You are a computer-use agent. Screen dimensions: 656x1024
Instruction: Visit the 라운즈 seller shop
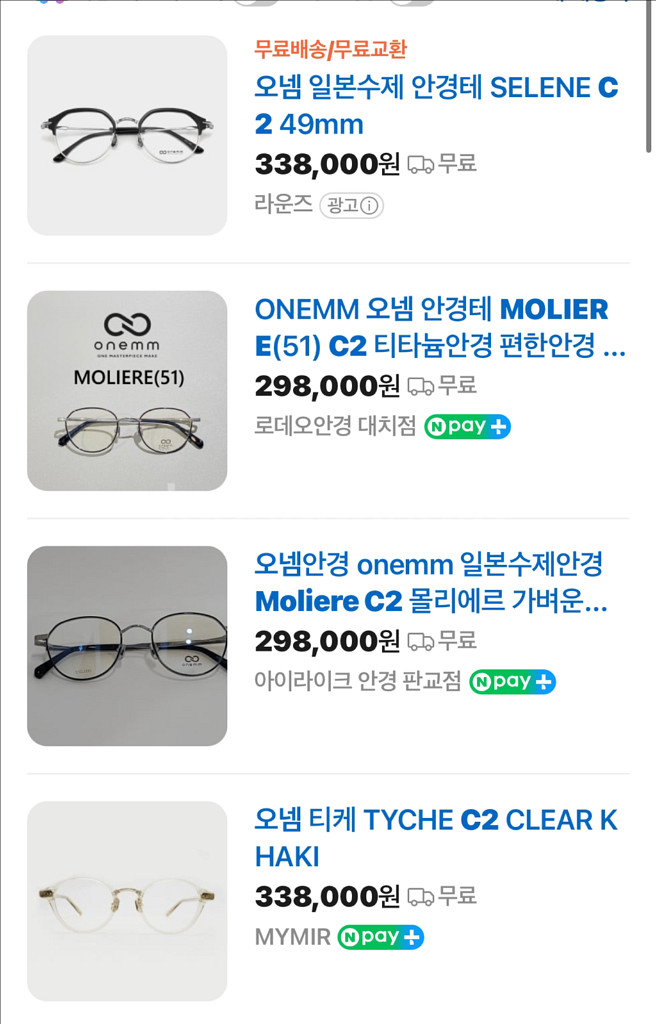(283, 206)
